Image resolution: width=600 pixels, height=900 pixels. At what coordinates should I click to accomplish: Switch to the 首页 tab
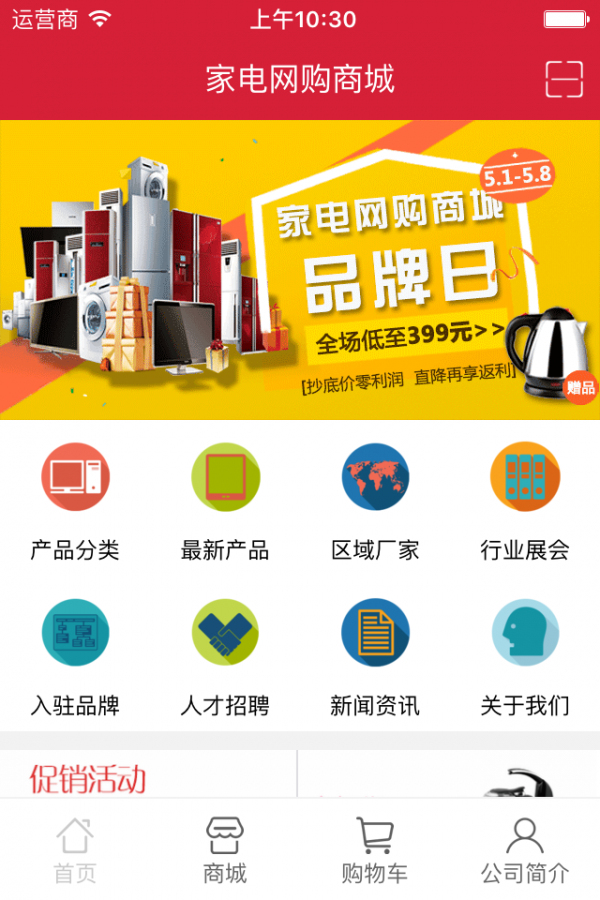tap(75, 850)
